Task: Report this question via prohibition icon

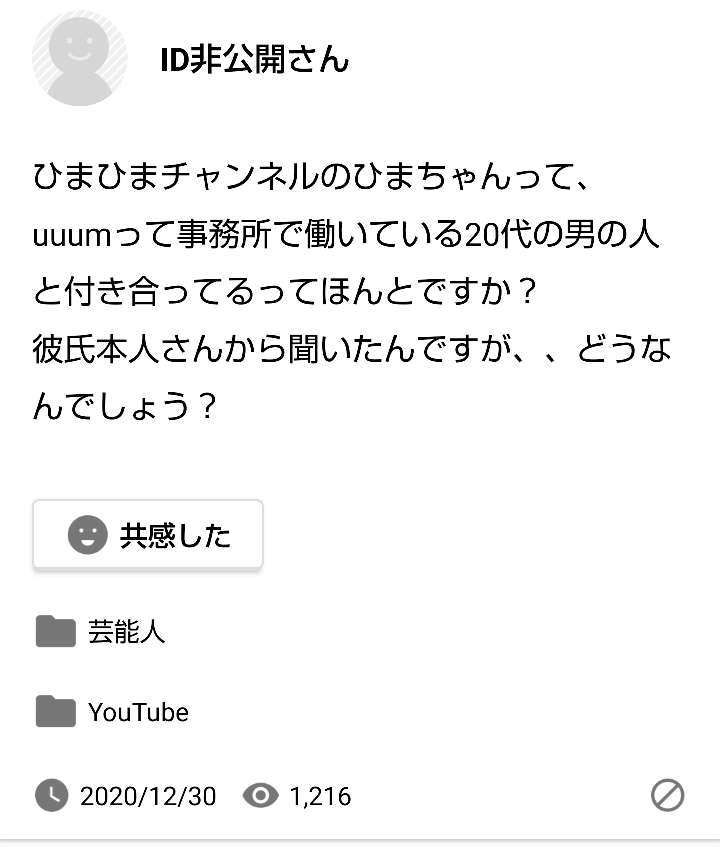Action: click(x=667, y=795)
